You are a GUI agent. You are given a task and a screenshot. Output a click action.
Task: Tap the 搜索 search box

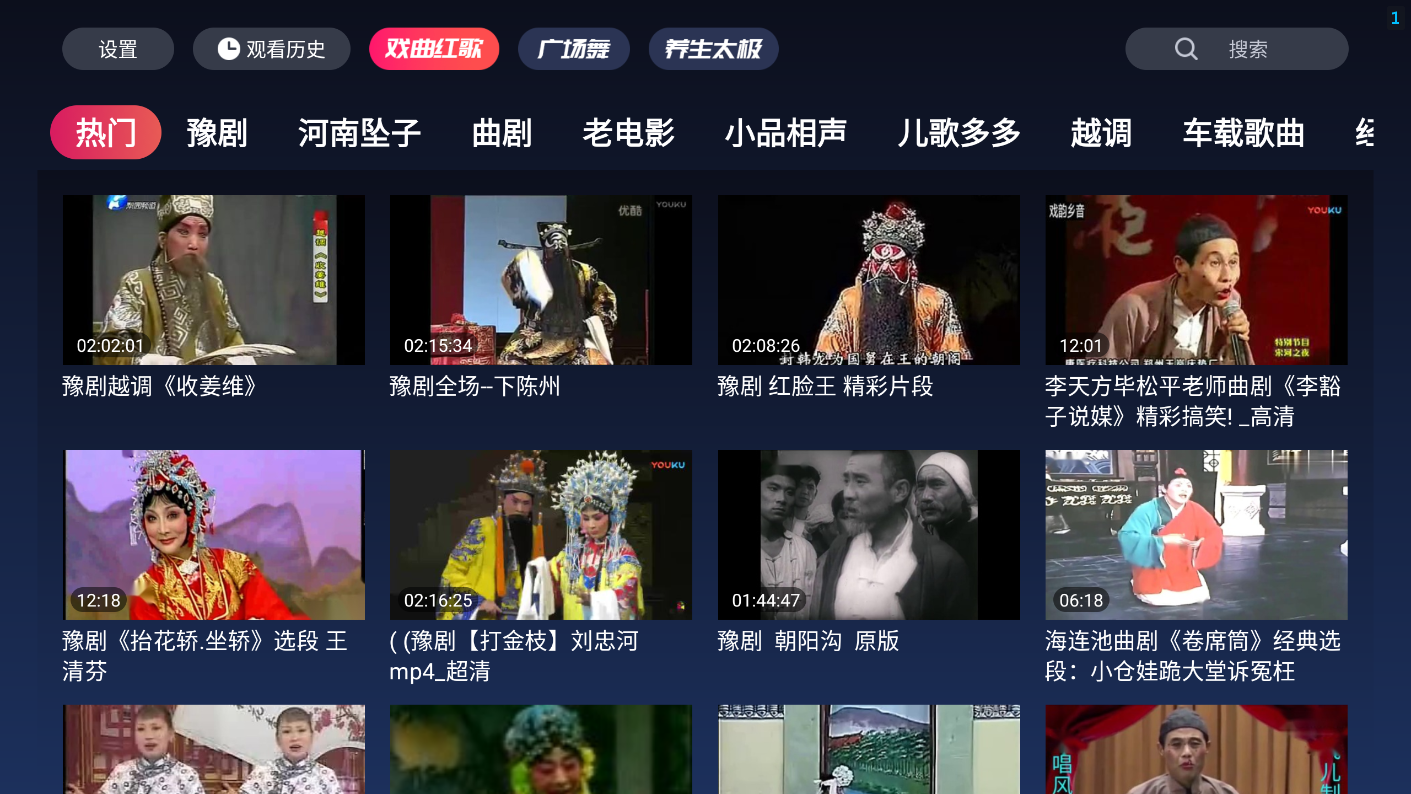click(1236, 49)
